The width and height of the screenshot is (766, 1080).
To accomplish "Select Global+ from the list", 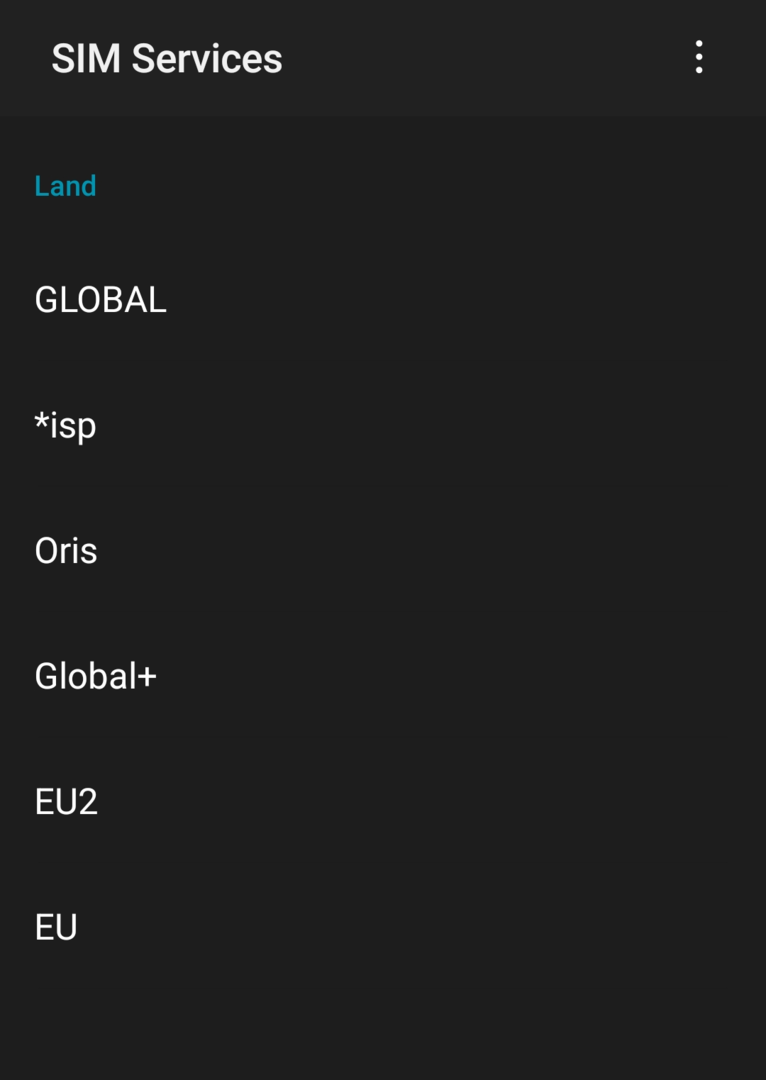I will (x=95, y=677).
